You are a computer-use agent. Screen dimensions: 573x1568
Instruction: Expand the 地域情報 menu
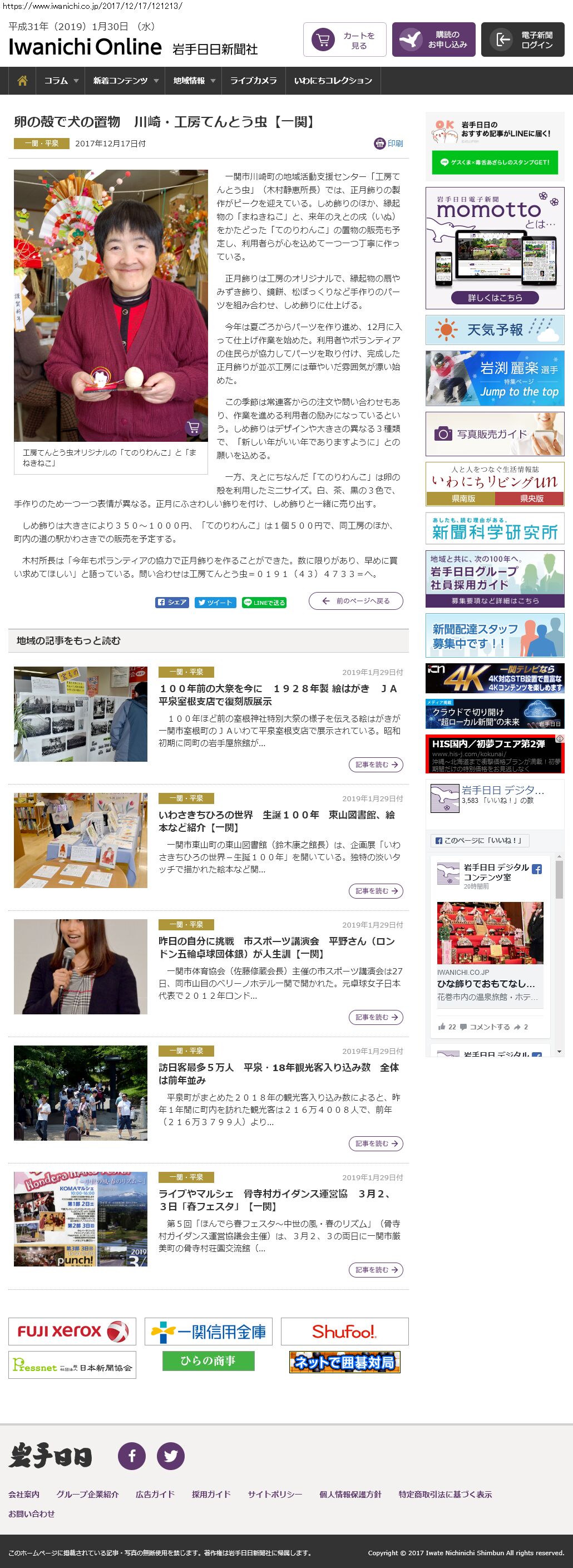(194, 81)
